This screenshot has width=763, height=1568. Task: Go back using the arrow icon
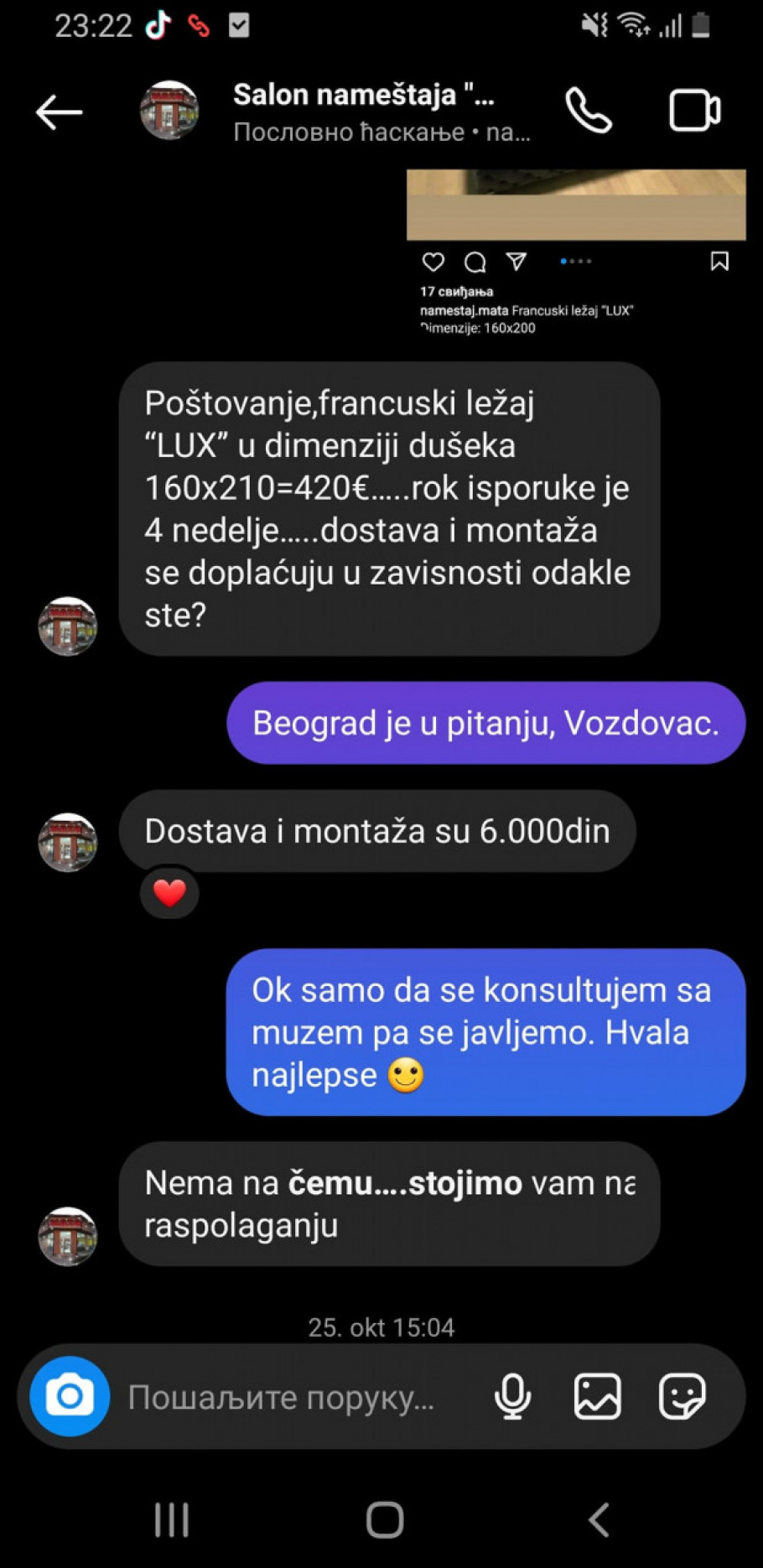point(59,112)
